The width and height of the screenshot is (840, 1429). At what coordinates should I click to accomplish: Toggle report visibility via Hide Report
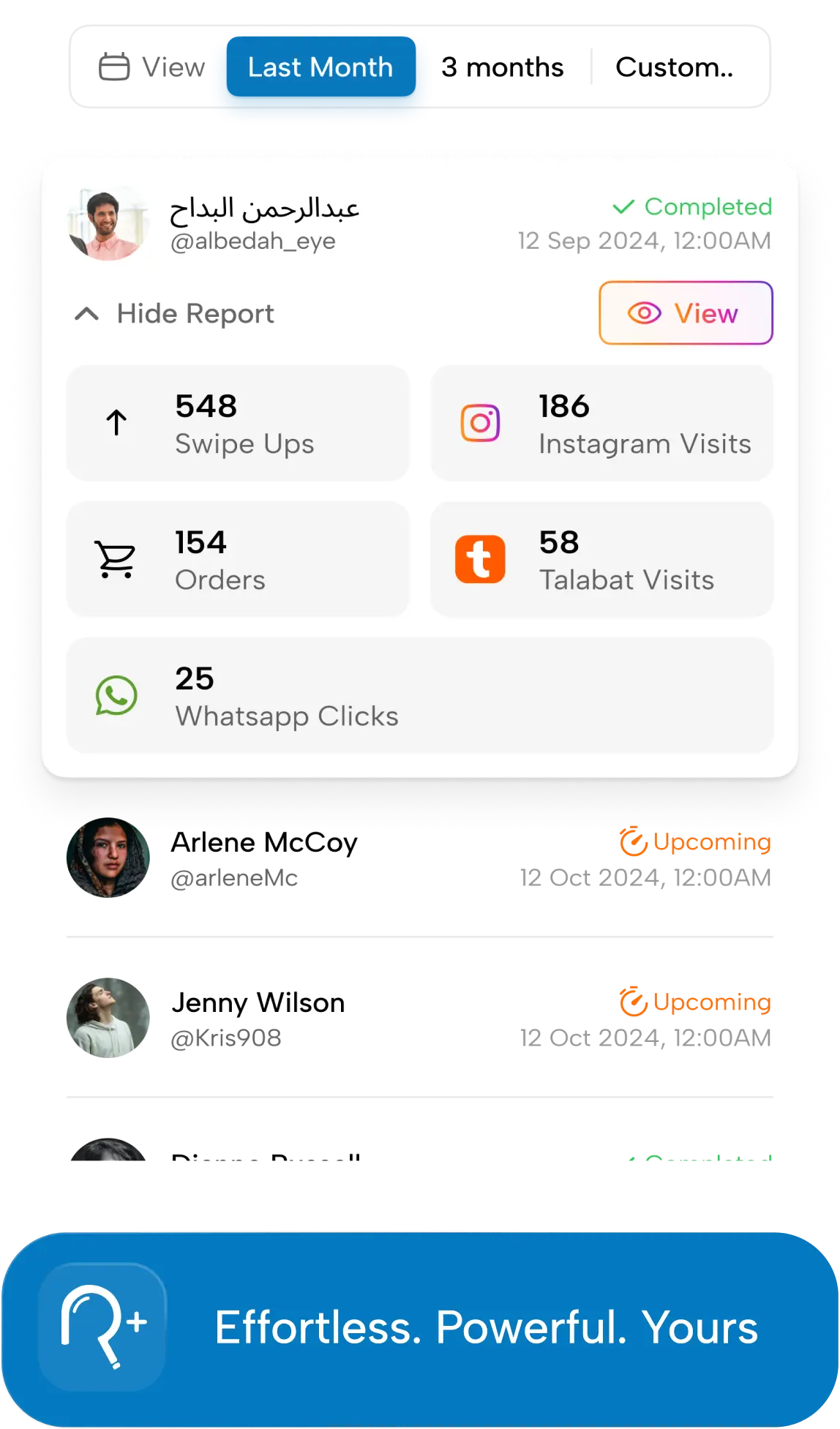[x=194, y=314]
